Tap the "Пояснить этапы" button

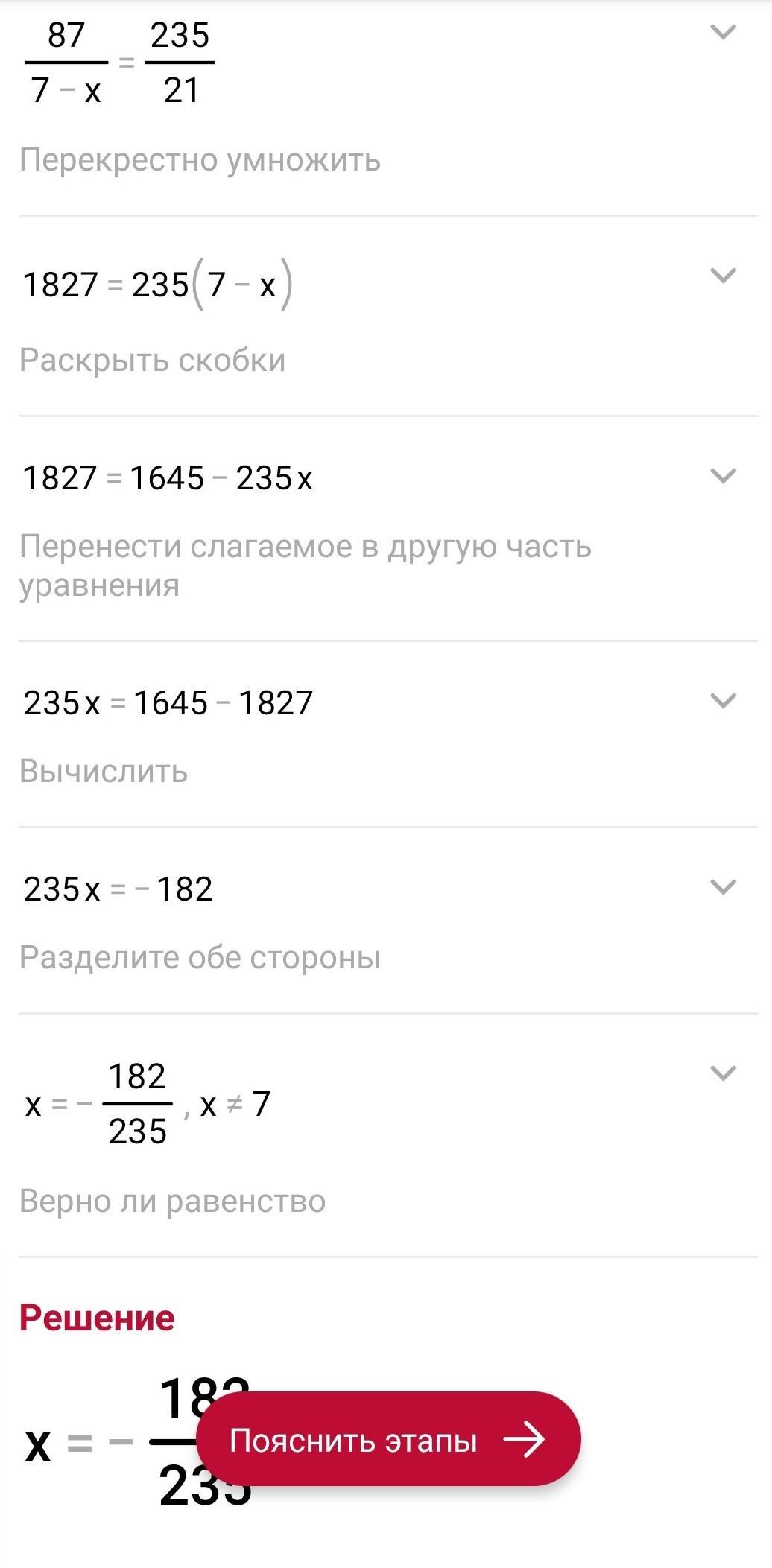(x=387, y=1440)
